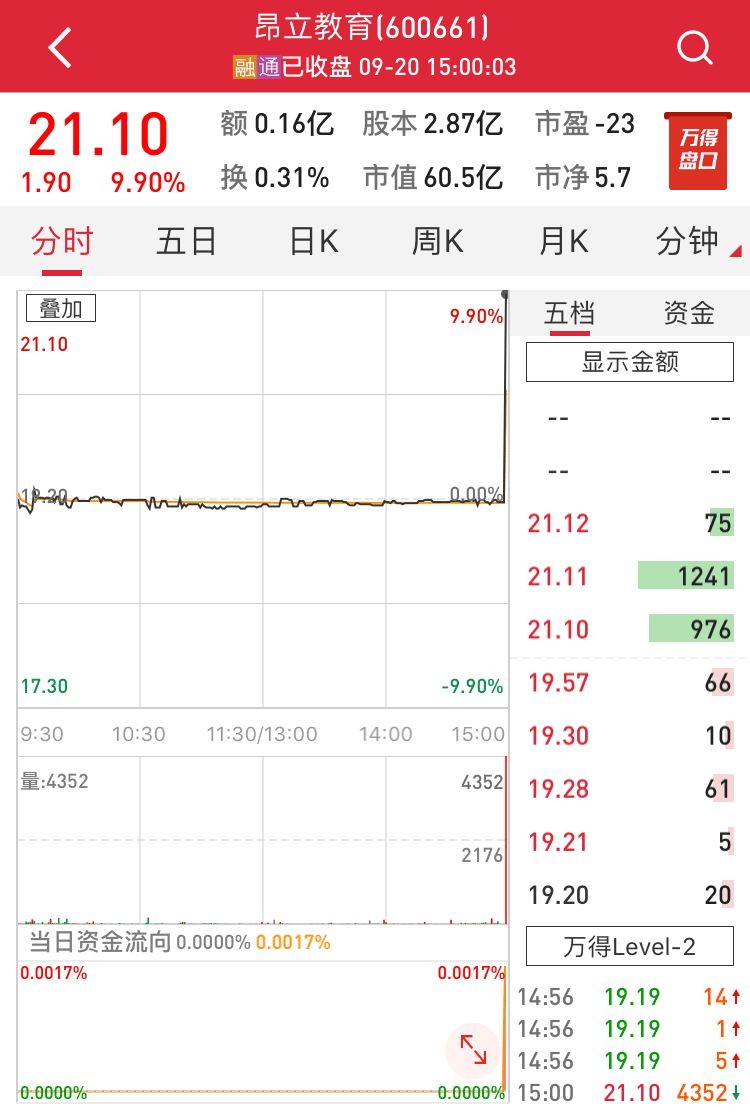Screen dimensions: 750x1115
Task: Switch to the 资金 tab
Action: tap(689, 313)
